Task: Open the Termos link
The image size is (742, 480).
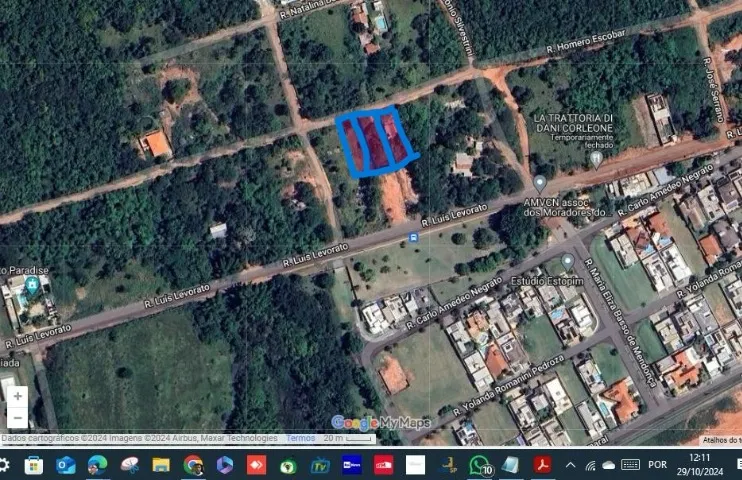Action: [x=300, y=438]
